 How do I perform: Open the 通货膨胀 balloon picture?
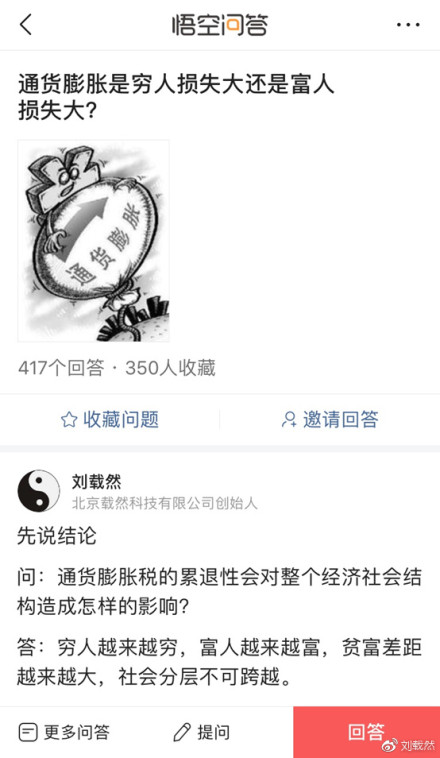point(93,241)
